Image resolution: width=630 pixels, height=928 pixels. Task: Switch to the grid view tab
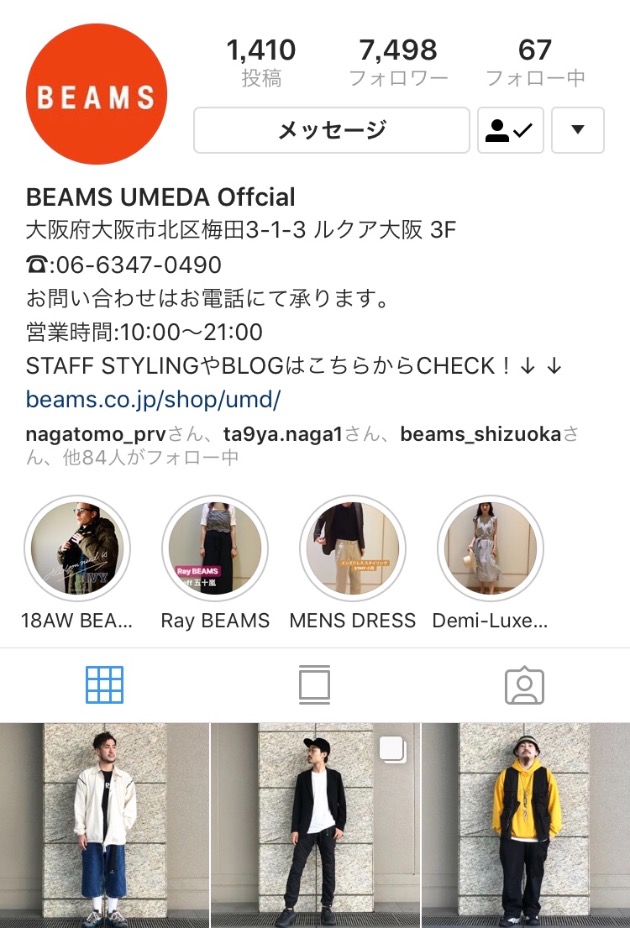(105, 685)
